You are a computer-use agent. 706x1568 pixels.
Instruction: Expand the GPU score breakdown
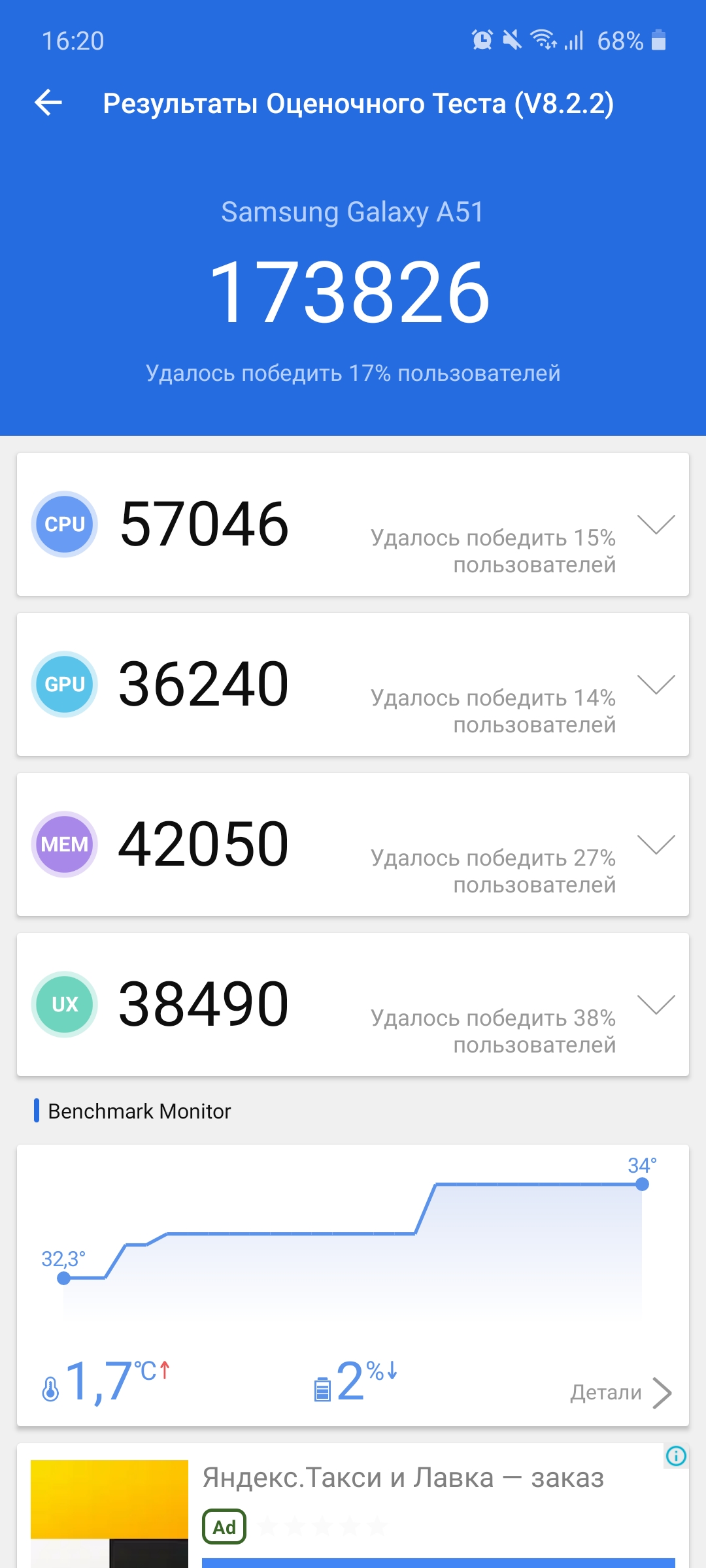click(656, 684)
